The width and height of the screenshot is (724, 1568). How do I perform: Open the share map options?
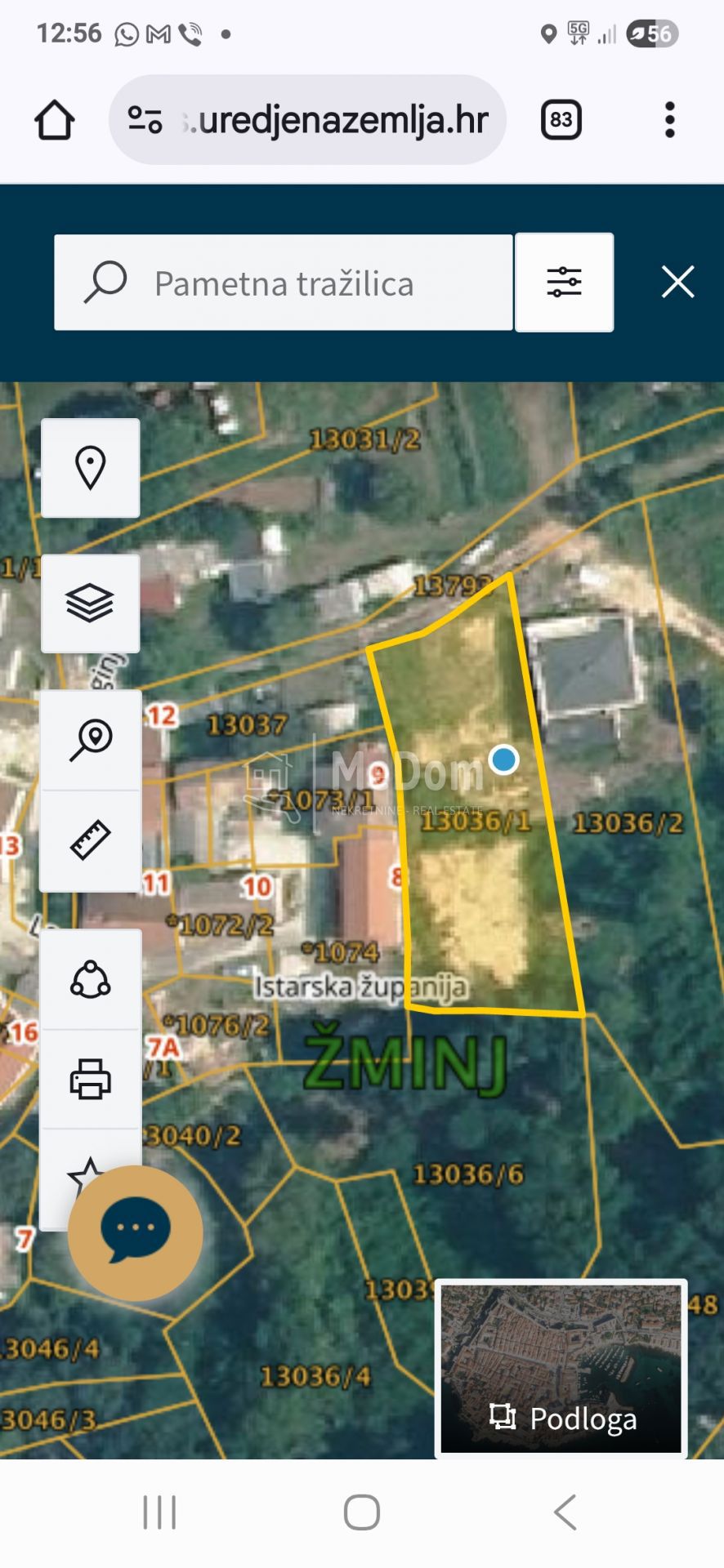[x=90, y=979]
